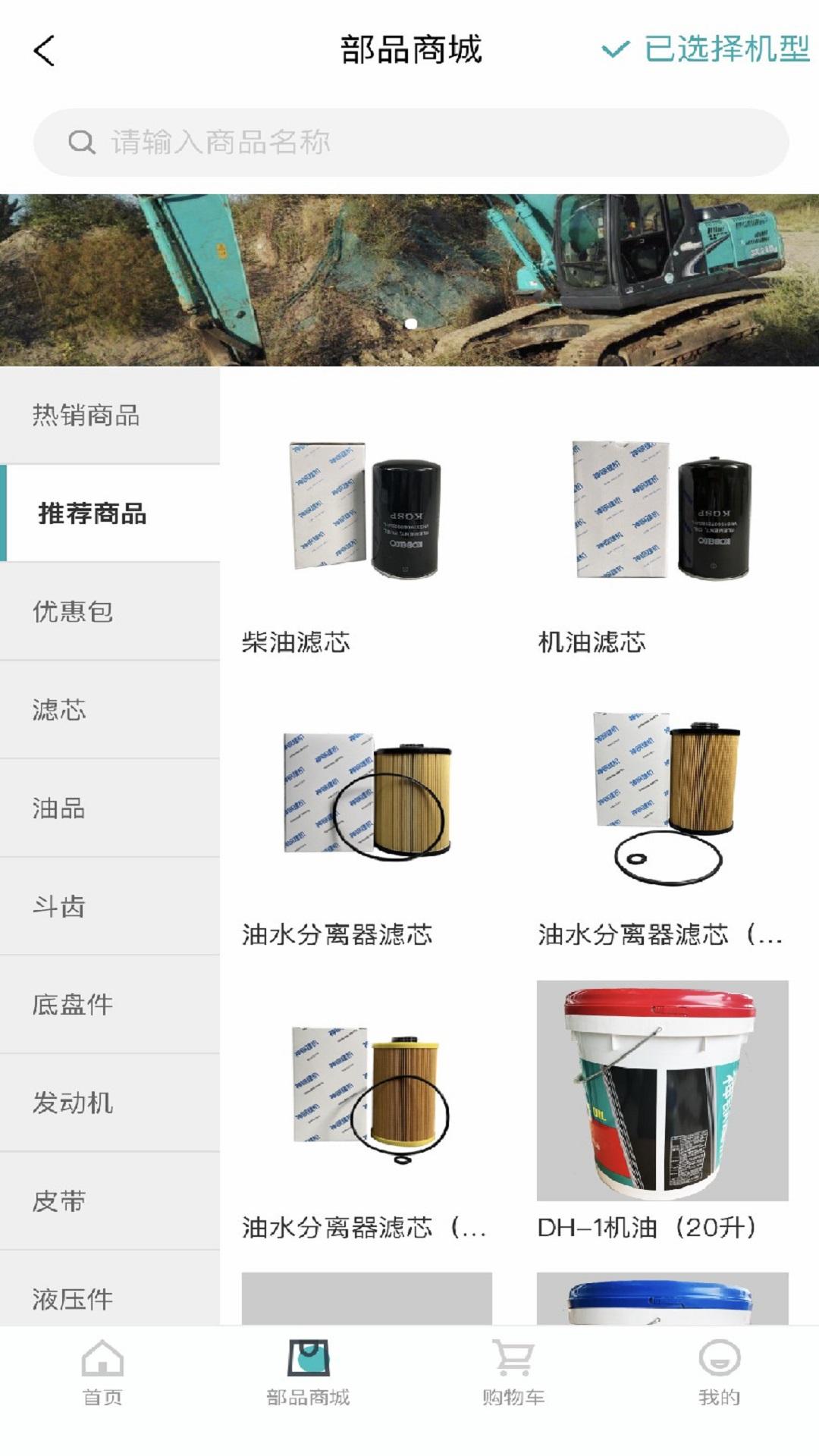This screenshot has height=1456, width=819.
Task: Switch to the 我的 tab
Action: tap(719, 1373)
